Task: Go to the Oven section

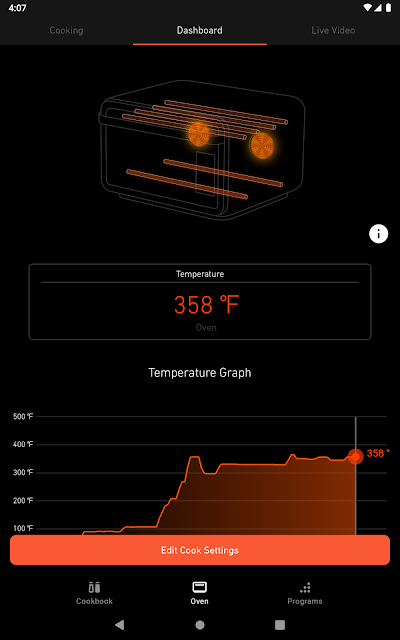Action: point(200,593)
